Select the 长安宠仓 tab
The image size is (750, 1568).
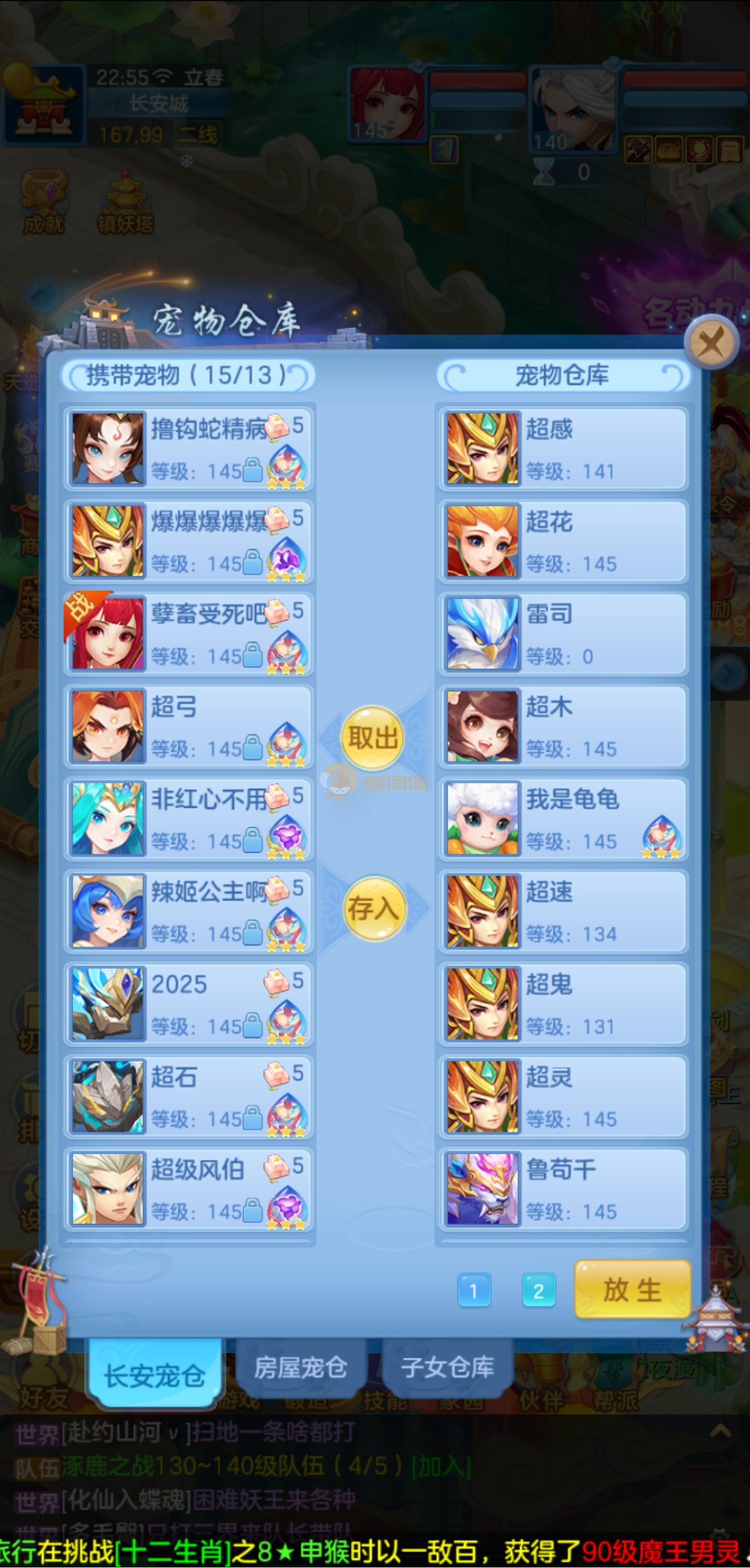[154, 1375]
